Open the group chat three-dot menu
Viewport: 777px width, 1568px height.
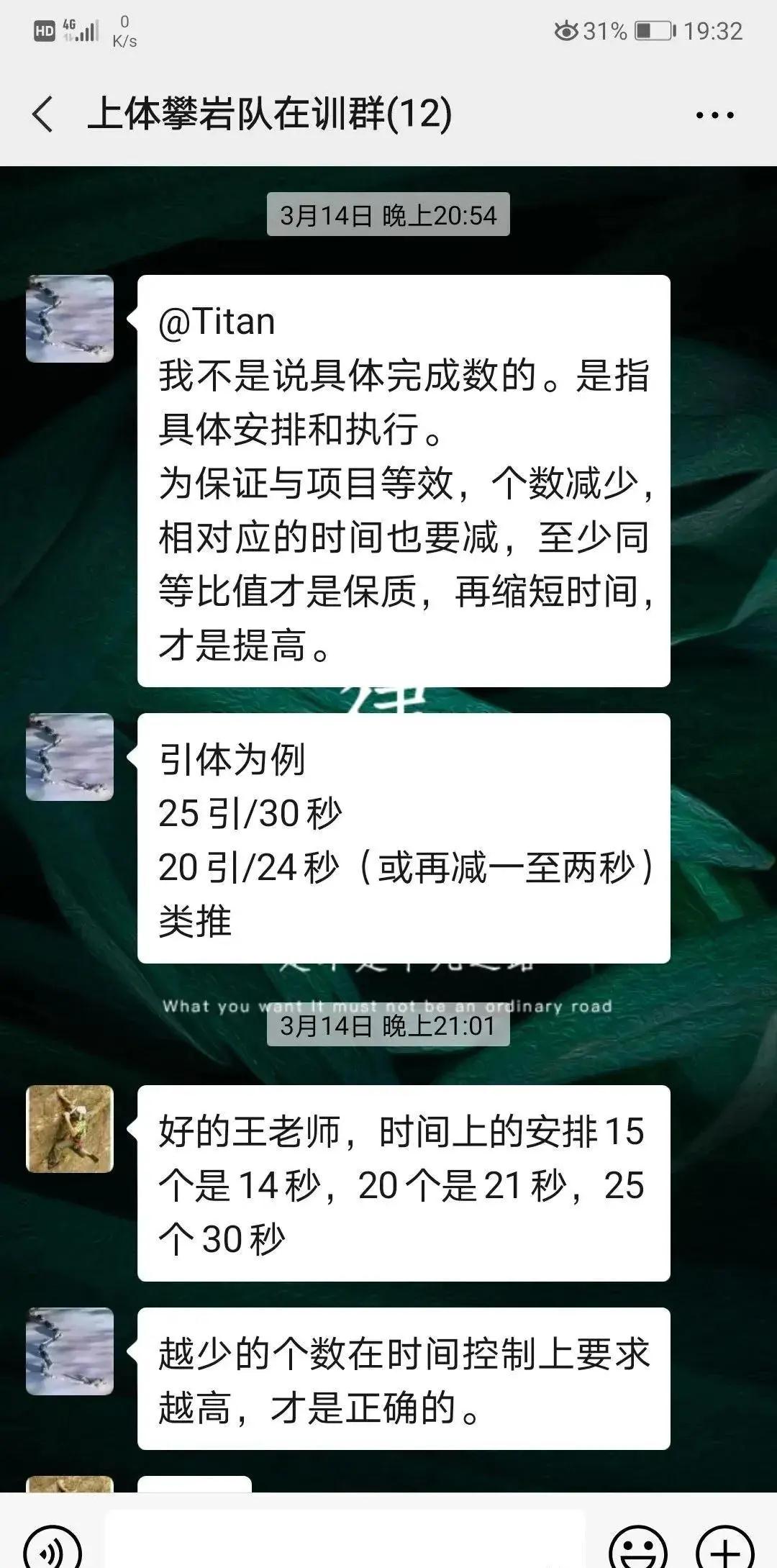tap(714, 115)
